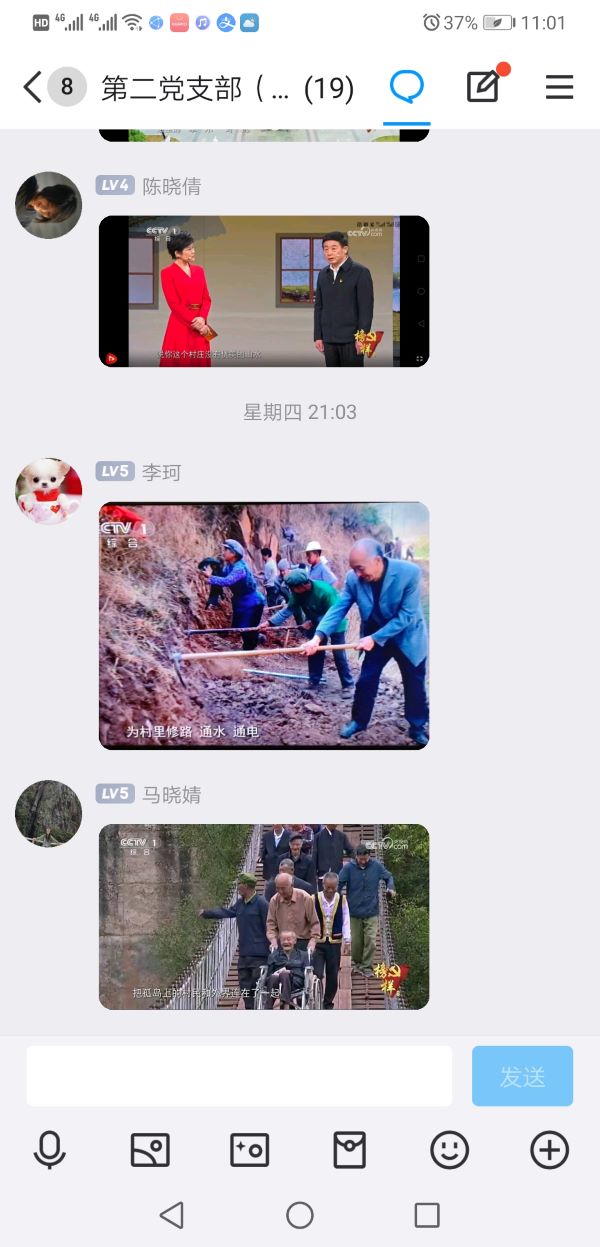Go back to the message list

[x=33, y=88]
